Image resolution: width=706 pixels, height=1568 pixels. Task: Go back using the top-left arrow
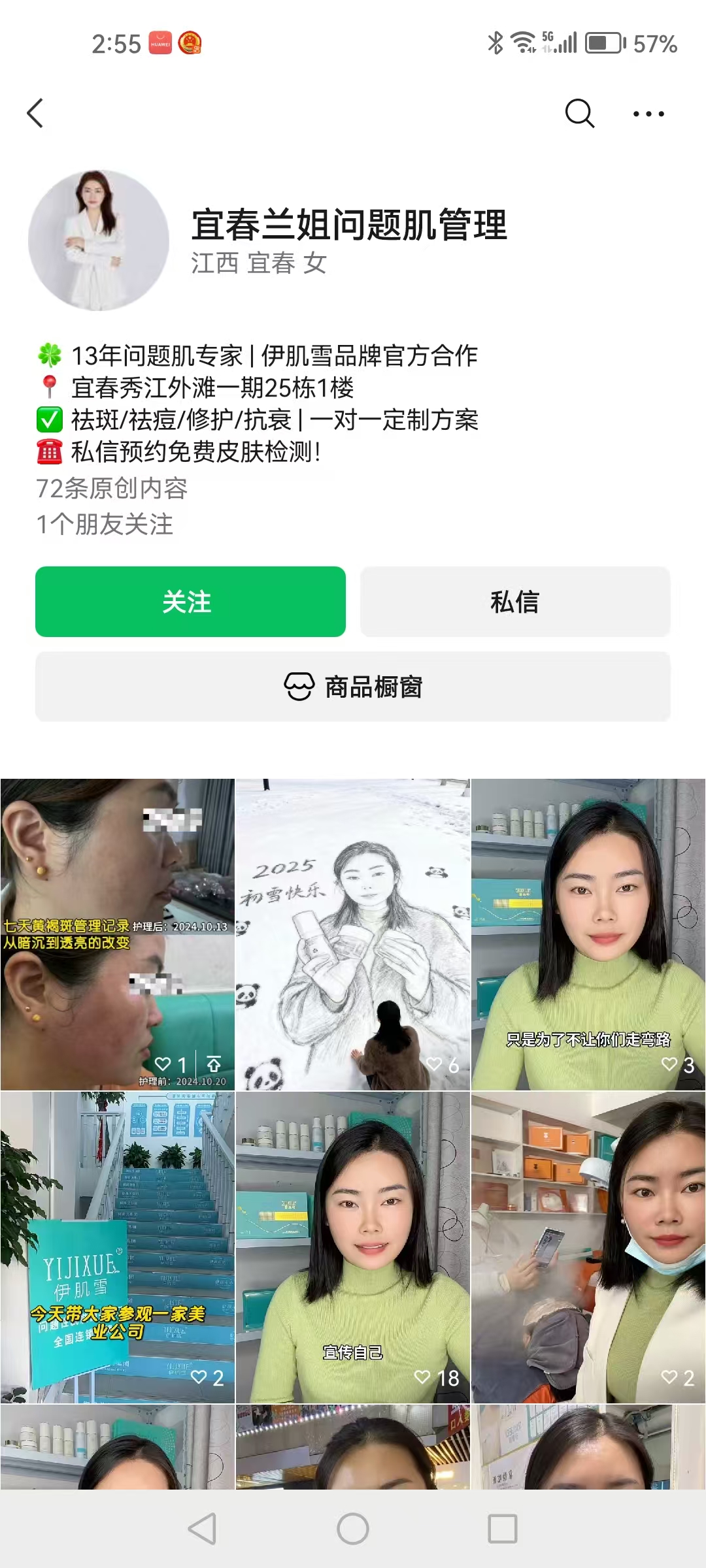(x=36, y=114)
